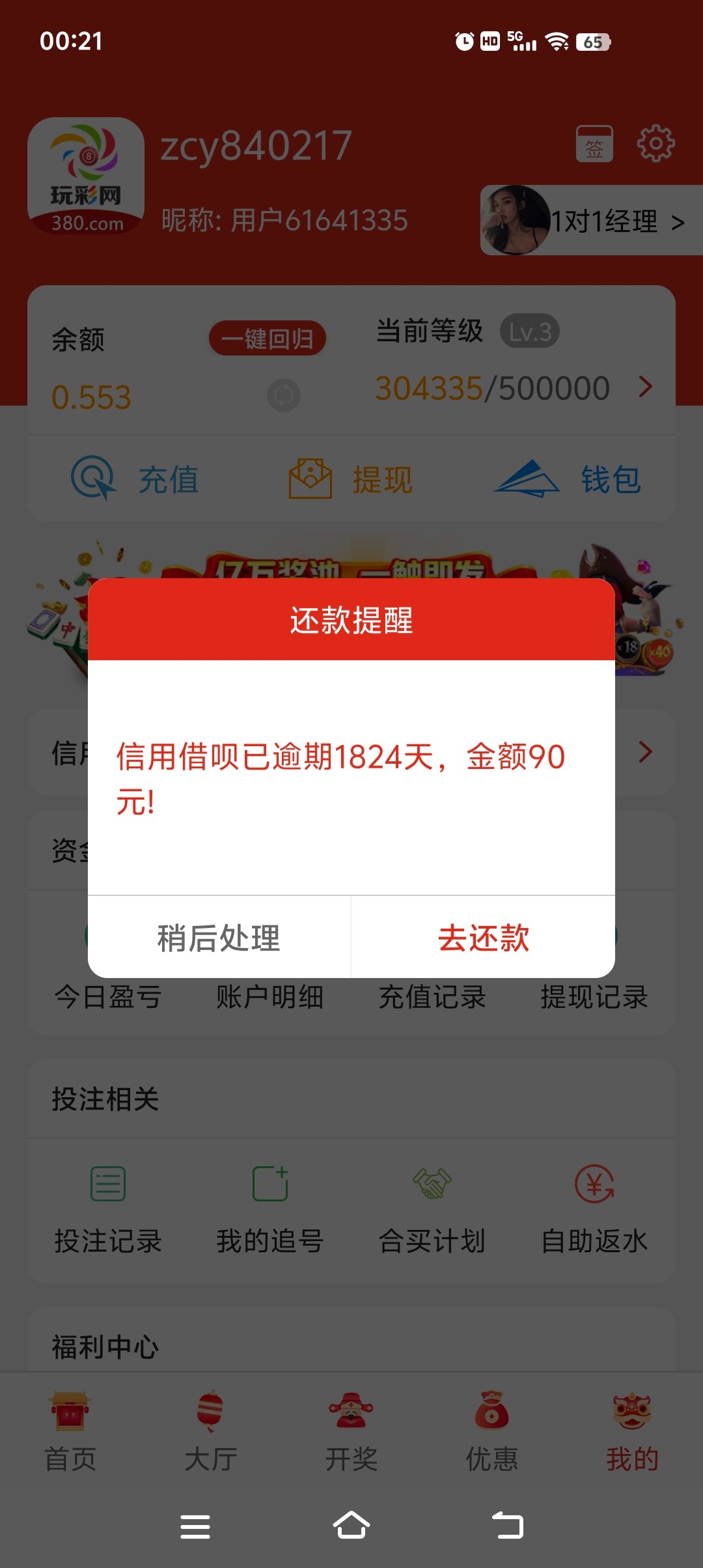Open the 签 sign-in calendar icon

point(594,144)
